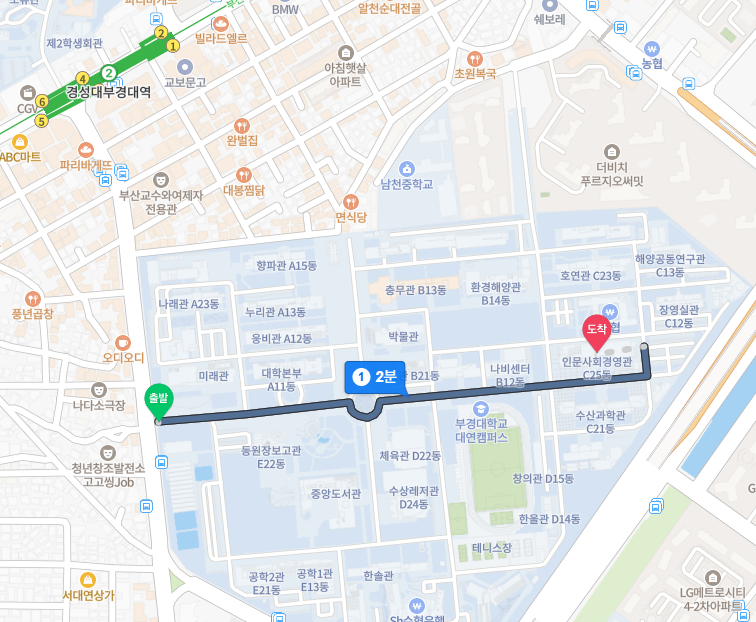Select the 경성대부경대역 subway station
Screen dimensions: 756x622
109,91
